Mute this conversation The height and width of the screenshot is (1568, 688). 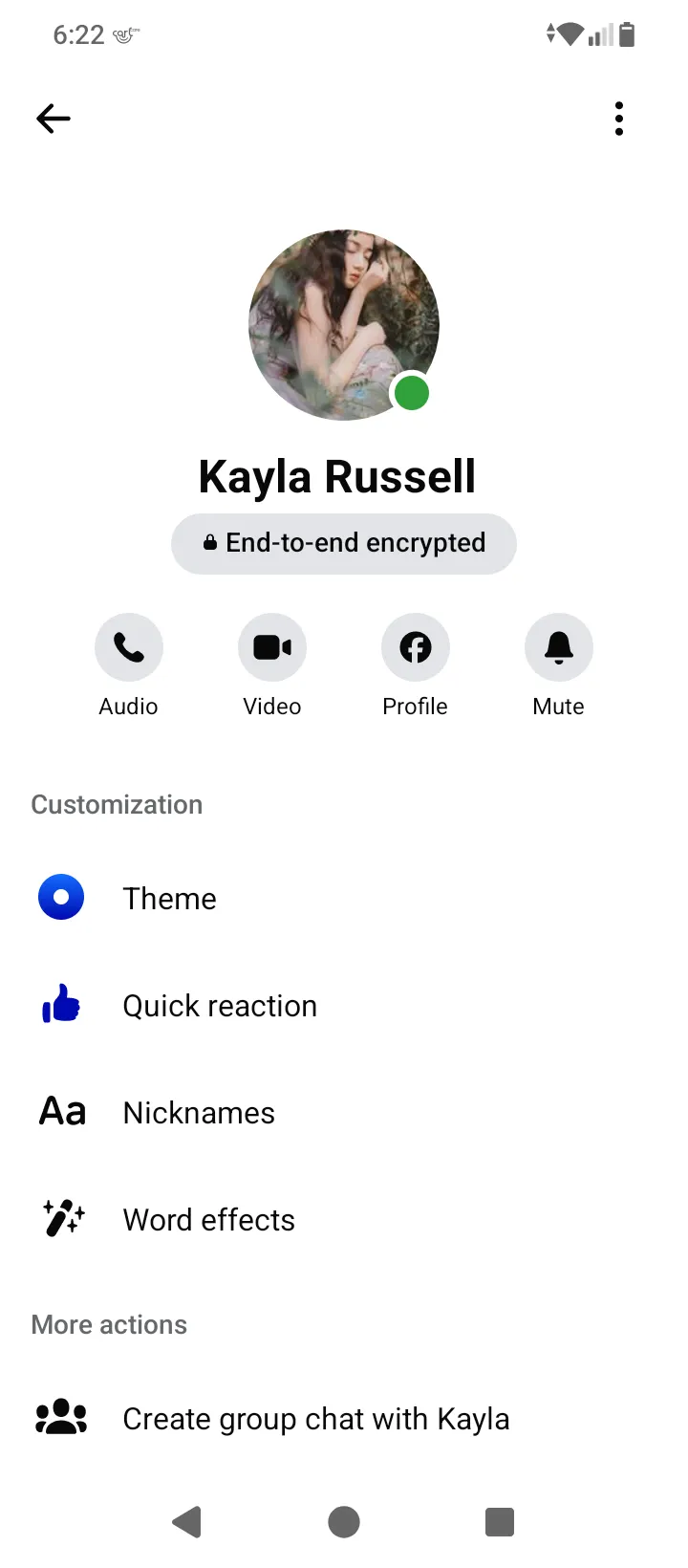(559, 648)
